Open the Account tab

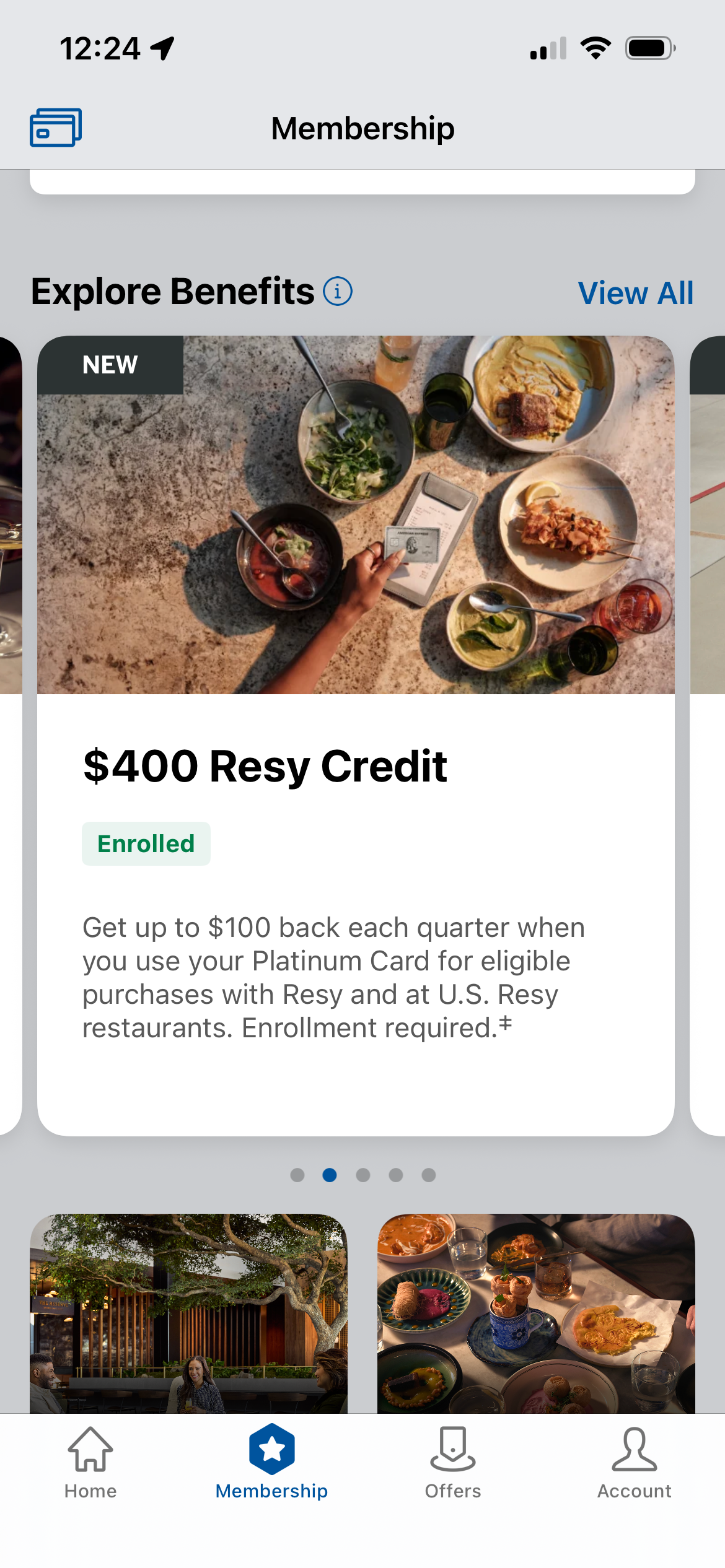(x=634, y=1463)
